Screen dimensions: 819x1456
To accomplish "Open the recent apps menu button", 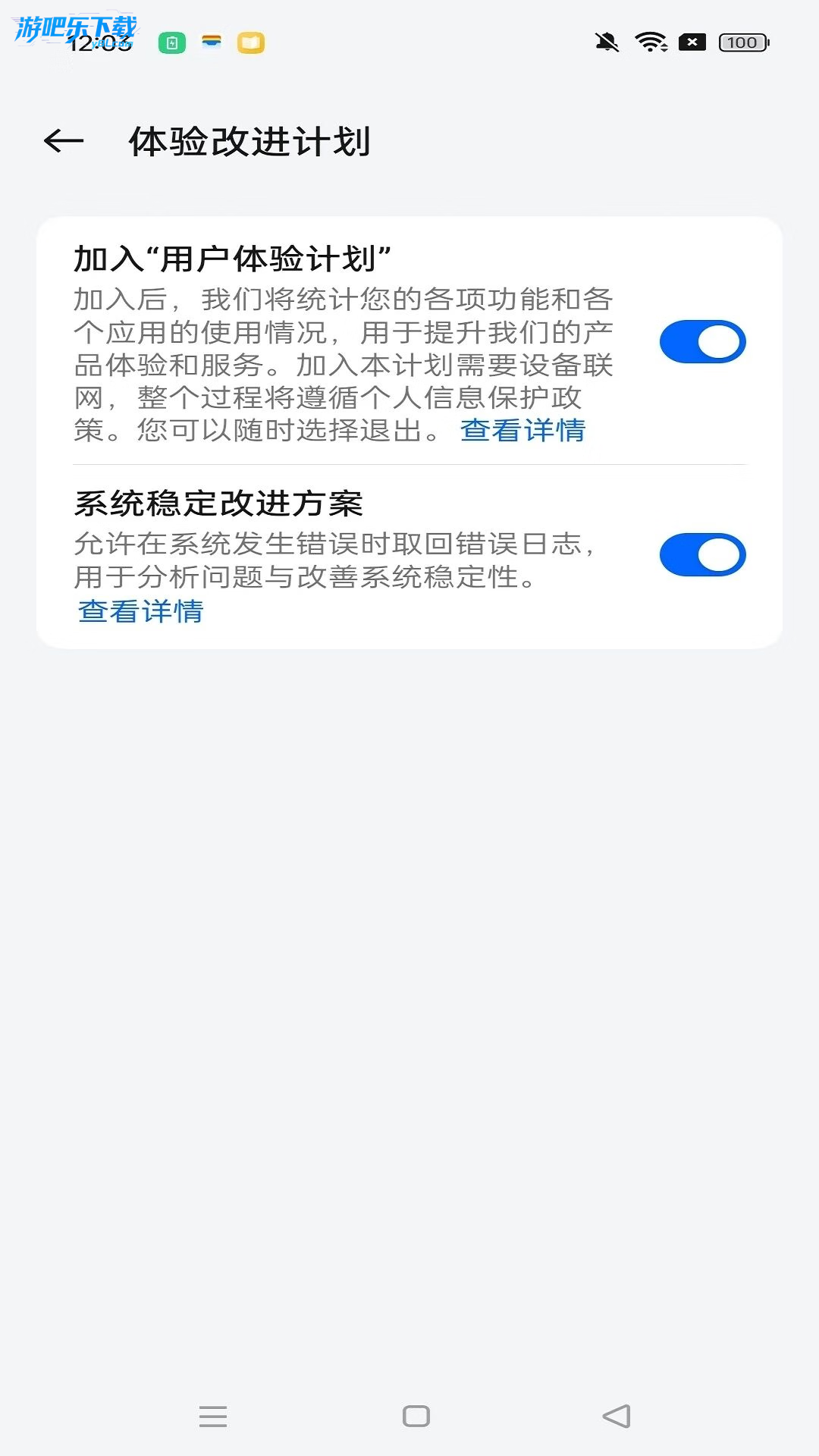I will (x=213, y=1416).
